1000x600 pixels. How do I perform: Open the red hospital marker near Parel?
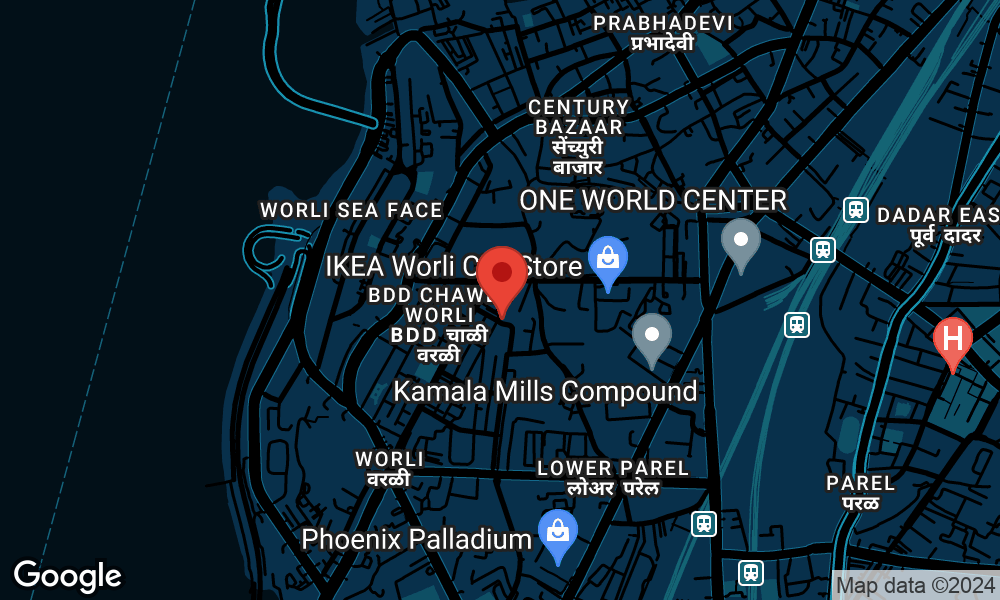point(952,339)
